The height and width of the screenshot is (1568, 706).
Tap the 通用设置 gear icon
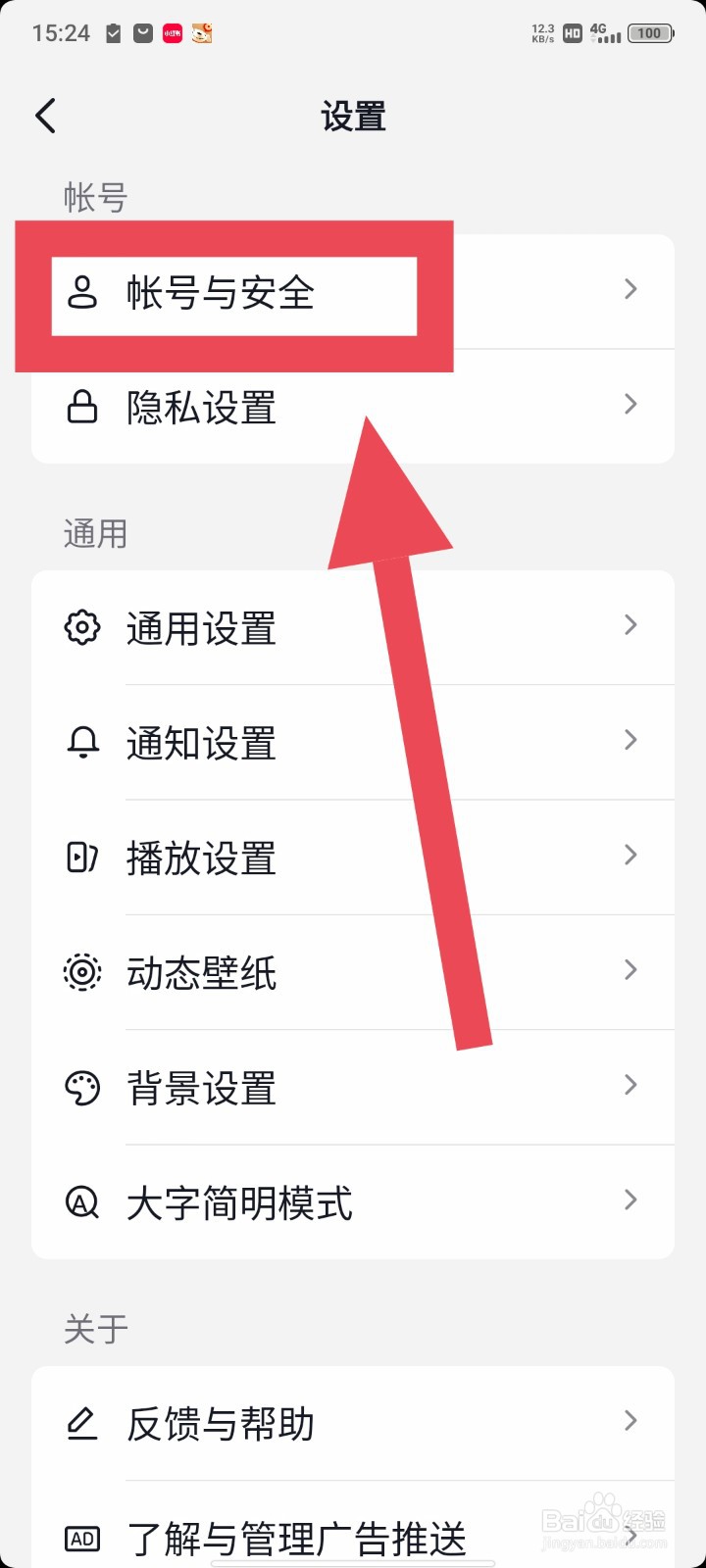[82, 627]
